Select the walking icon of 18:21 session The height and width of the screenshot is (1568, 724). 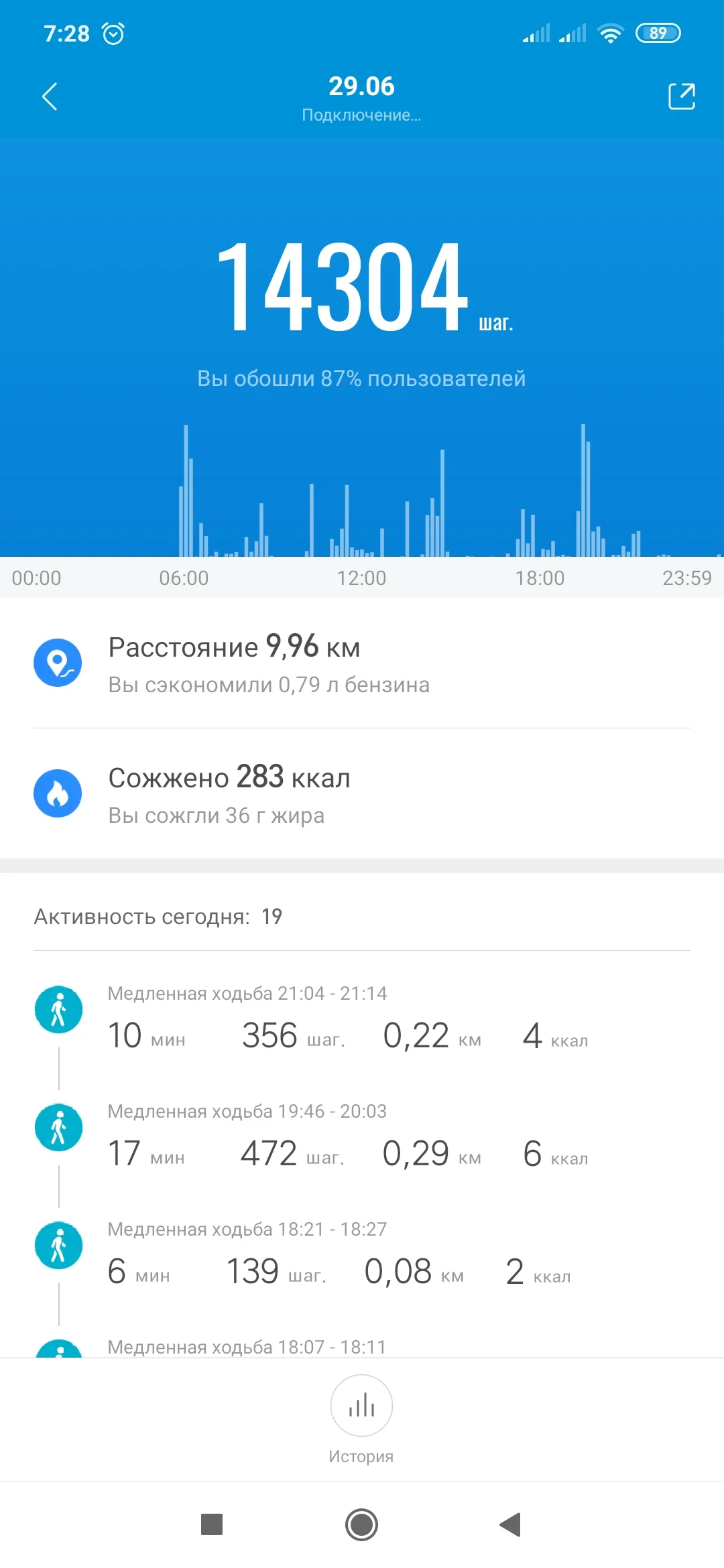[x=58, y=1245]
